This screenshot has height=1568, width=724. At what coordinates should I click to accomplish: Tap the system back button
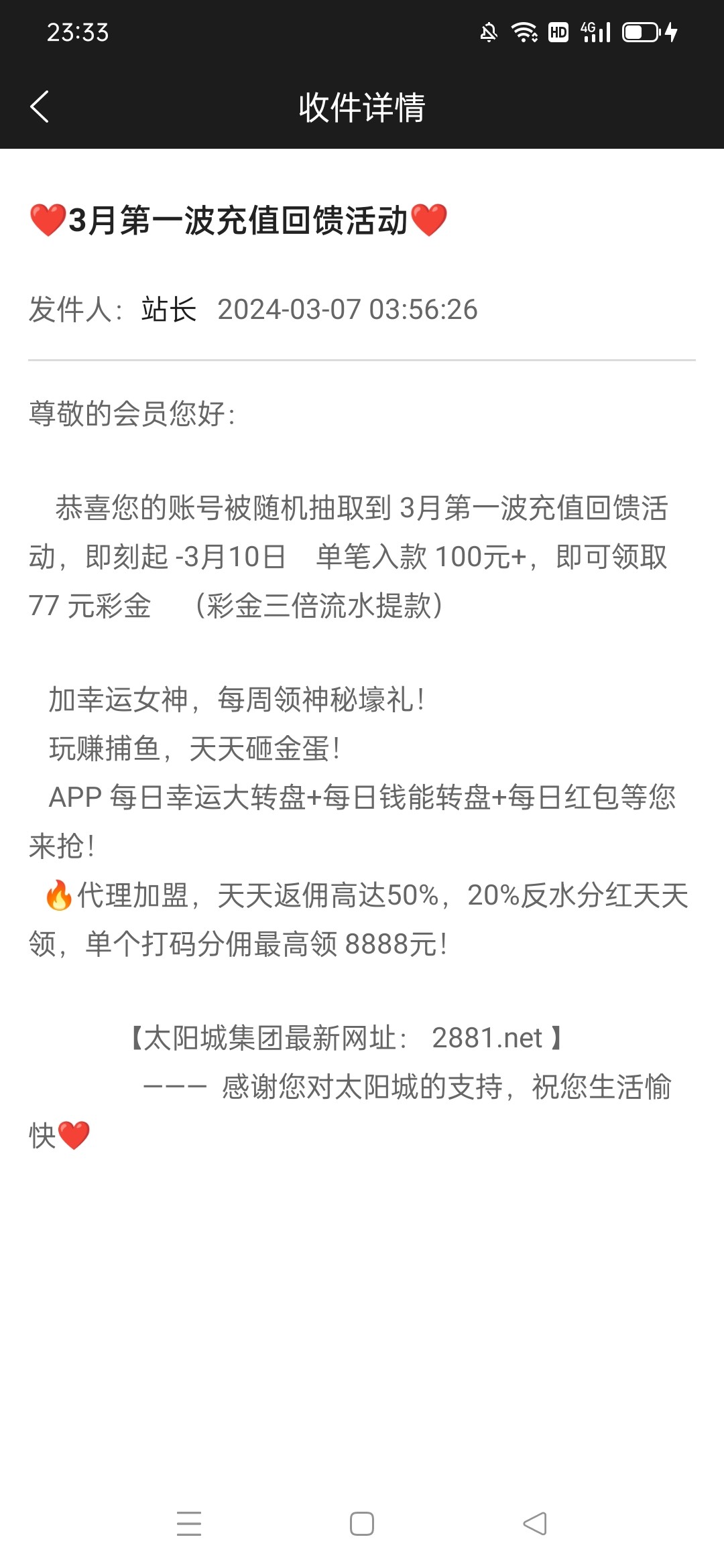pos(535,1524)
